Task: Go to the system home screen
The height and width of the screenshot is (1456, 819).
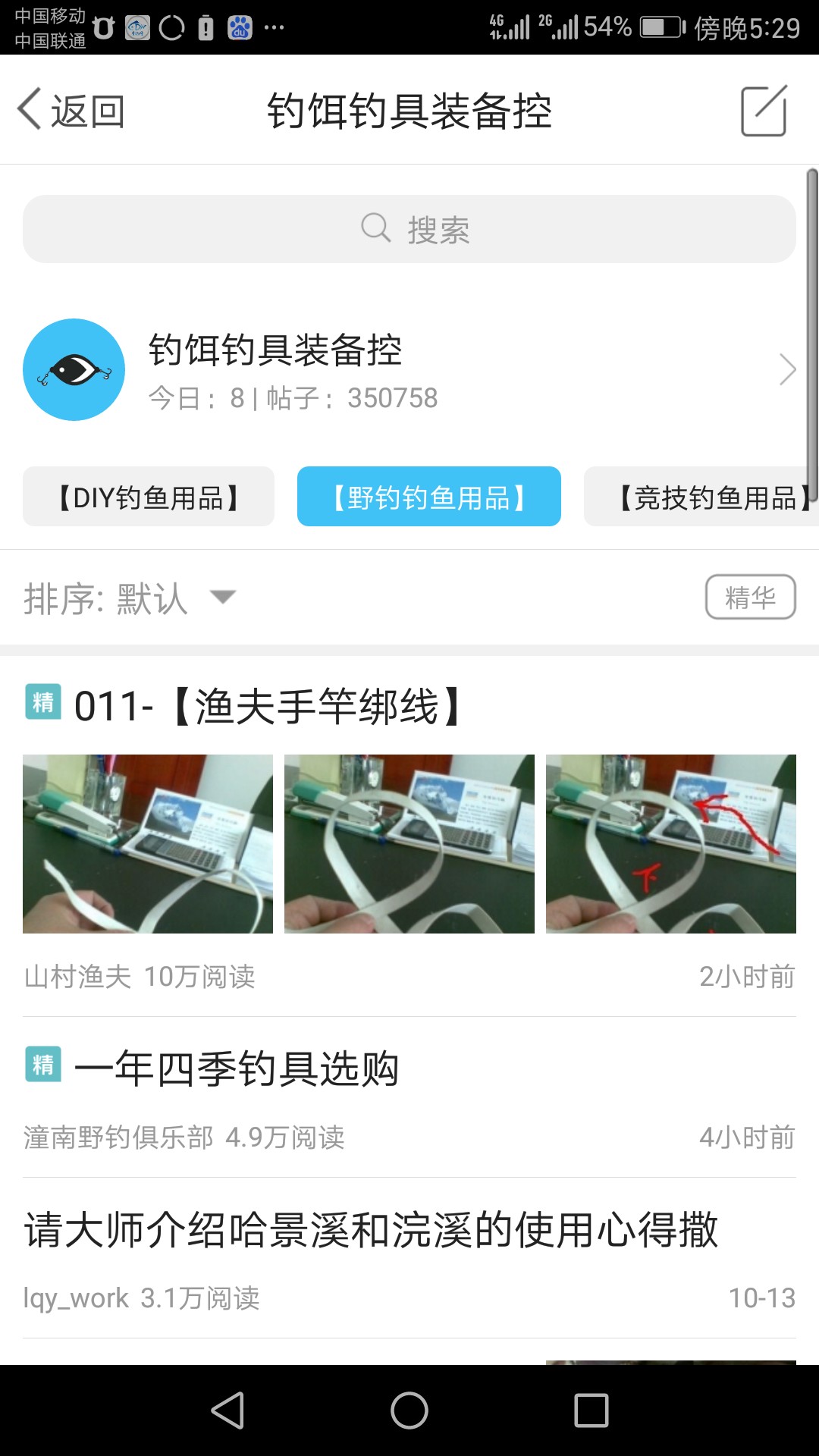Action: click(x=409, y=1410)
